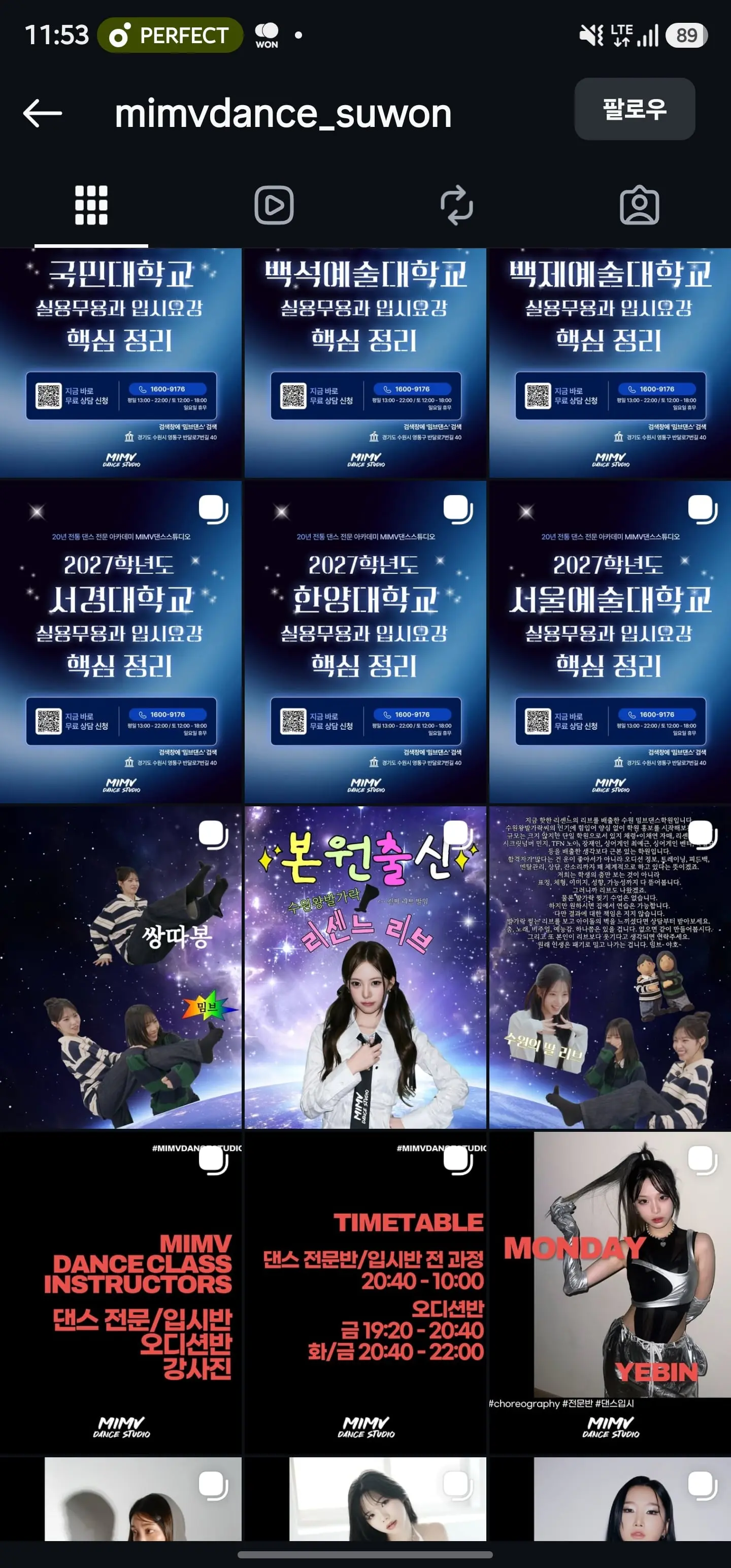The width and height of the screenshot is (731, 1568).
Task: Open the 백석예술대학교 입시요강 post
Action: click(365, 363)
